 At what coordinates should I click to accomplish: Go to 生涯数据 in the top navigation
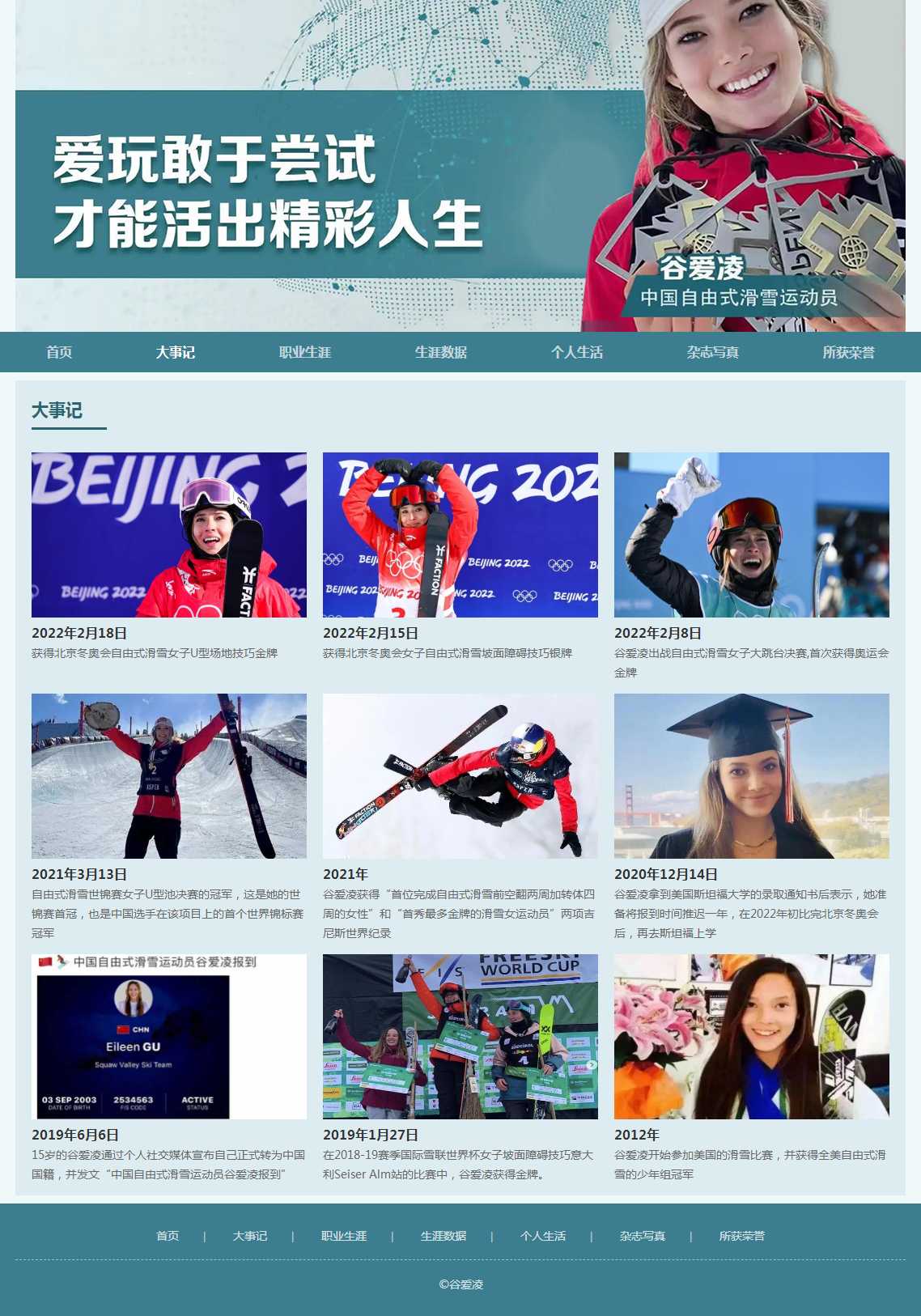[x=440, y=352]
